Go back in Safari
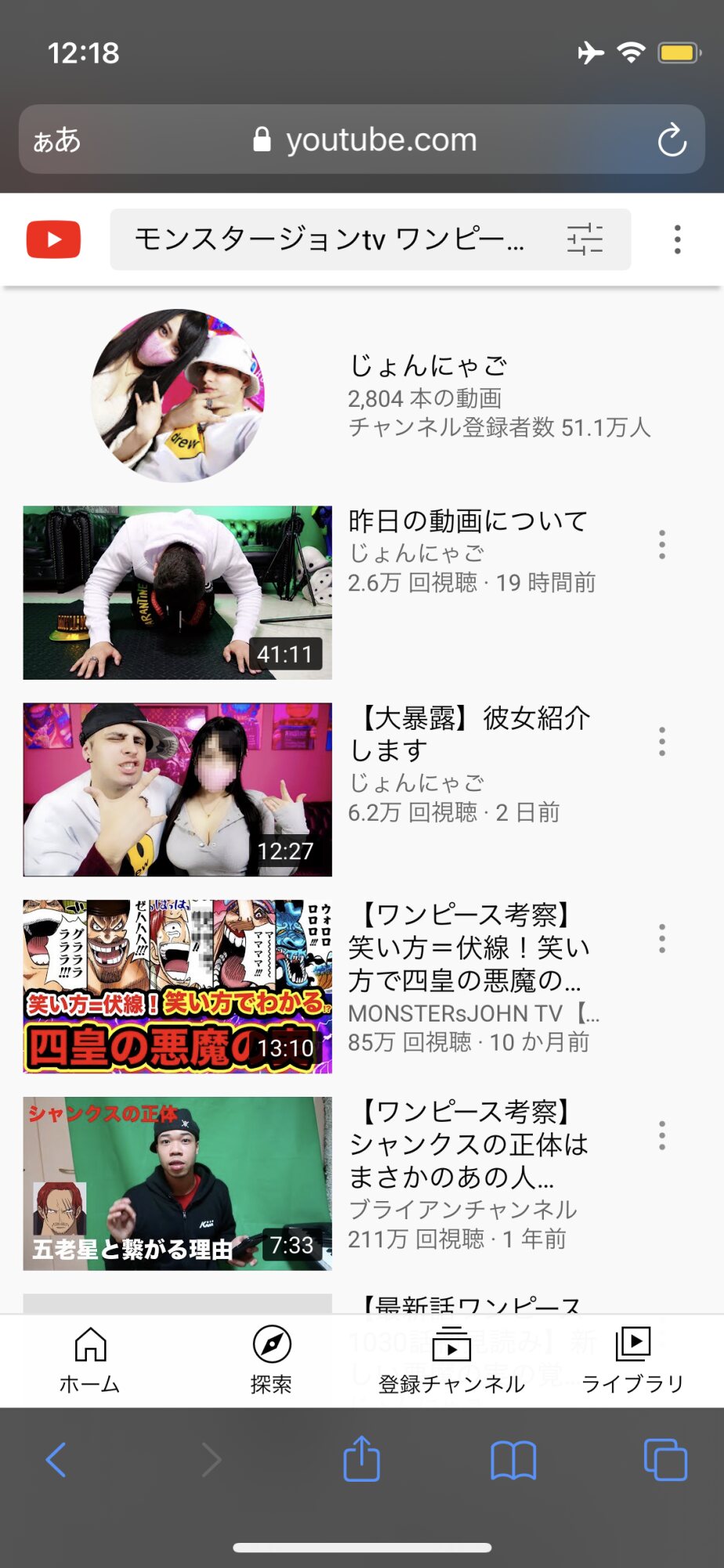This screenshot has width=724, height=1568. 56,1459
